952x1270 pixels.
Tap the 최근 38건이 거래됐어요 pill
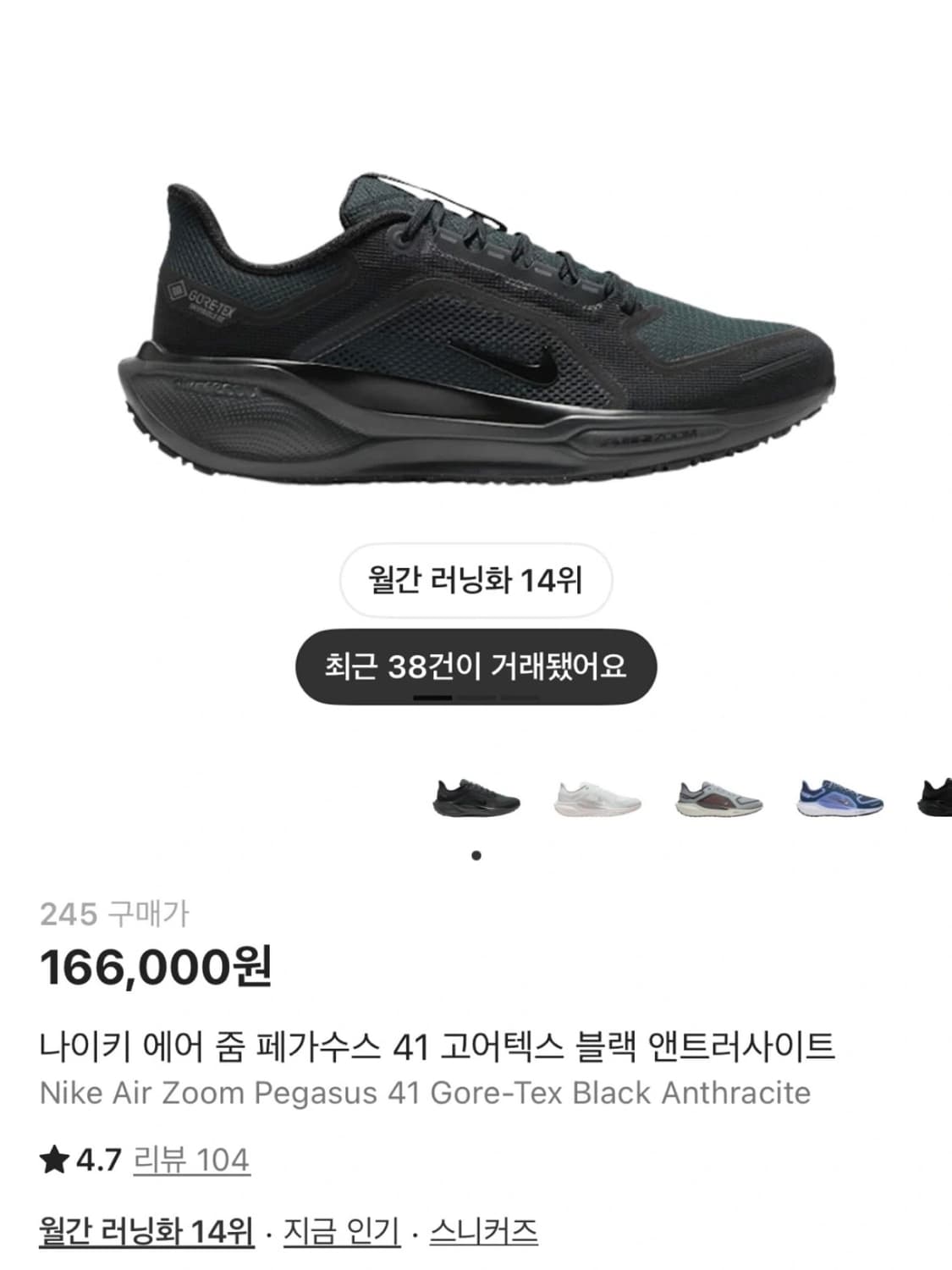point(476,666)
